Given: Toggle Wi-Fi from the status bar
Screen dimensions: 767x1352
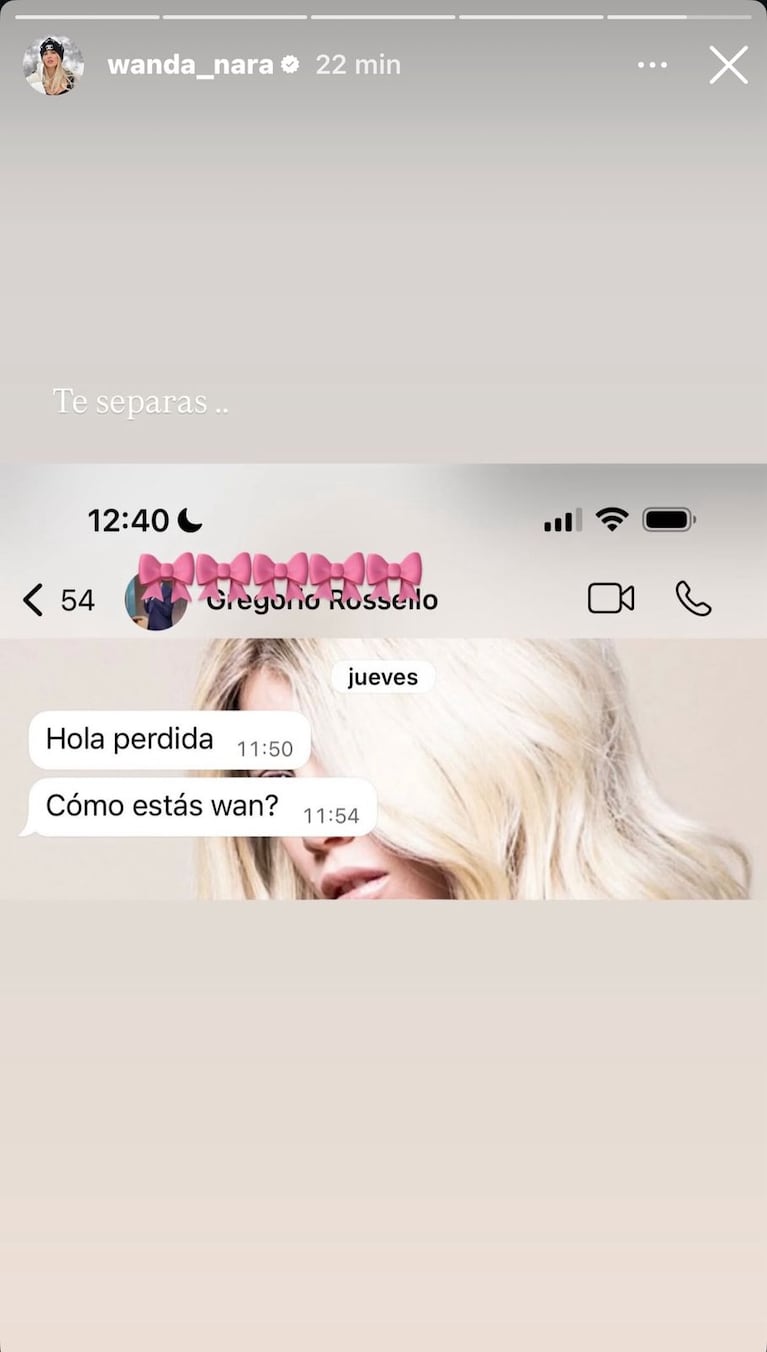Looking at the screenshot, I should pos(612,518).
